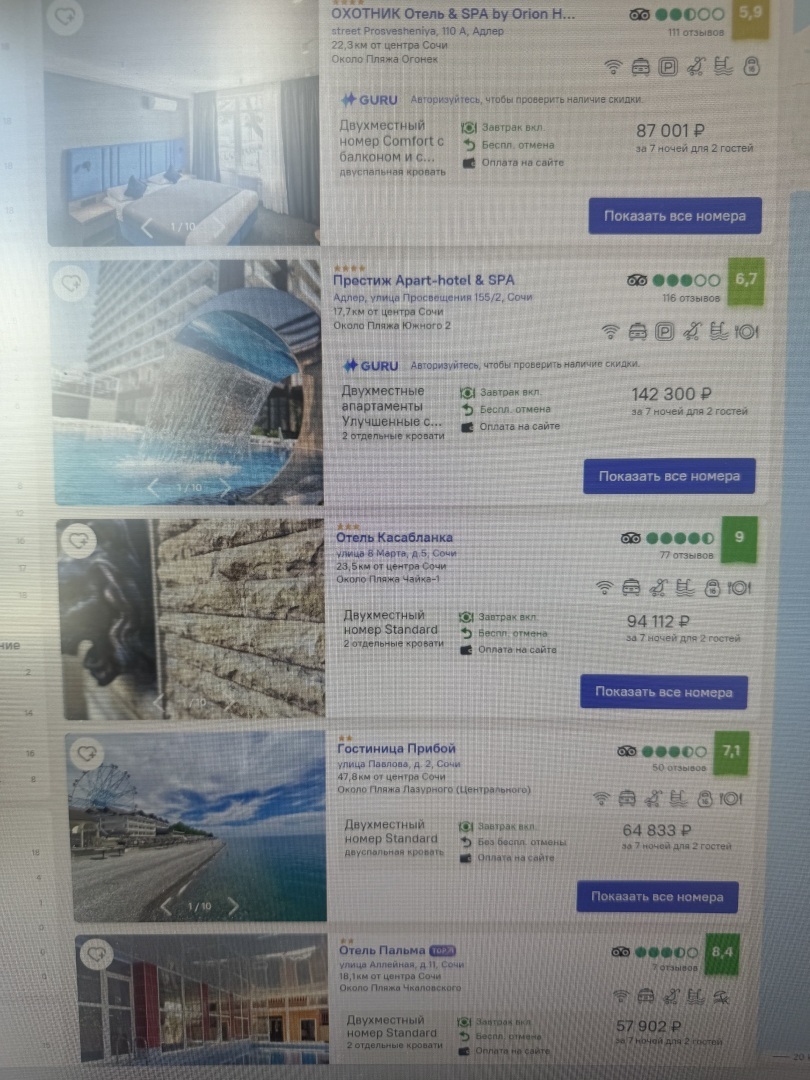This screenshot has width=810, height=1080.
Task: Show next photo of Гостиница Прибой
Action: [x=232, y=906]
